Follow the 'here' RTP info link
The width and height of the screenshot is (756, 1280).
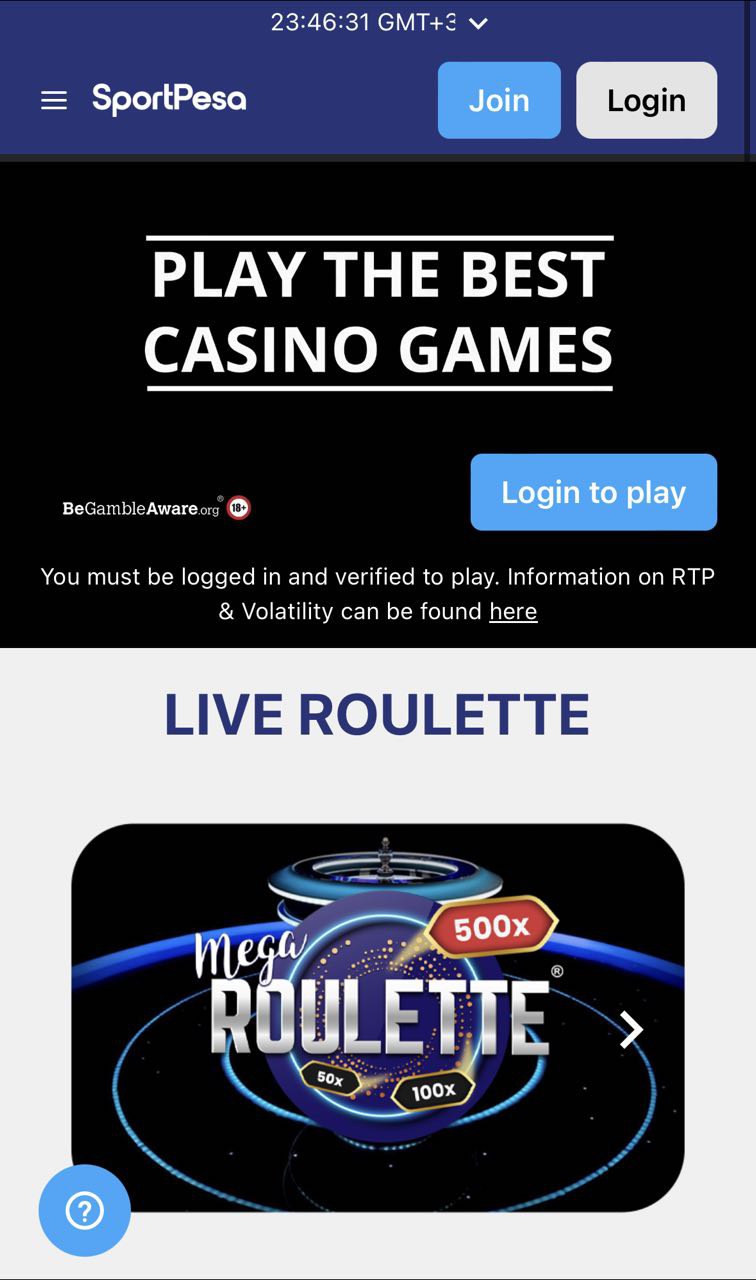(x=513, y=611)
